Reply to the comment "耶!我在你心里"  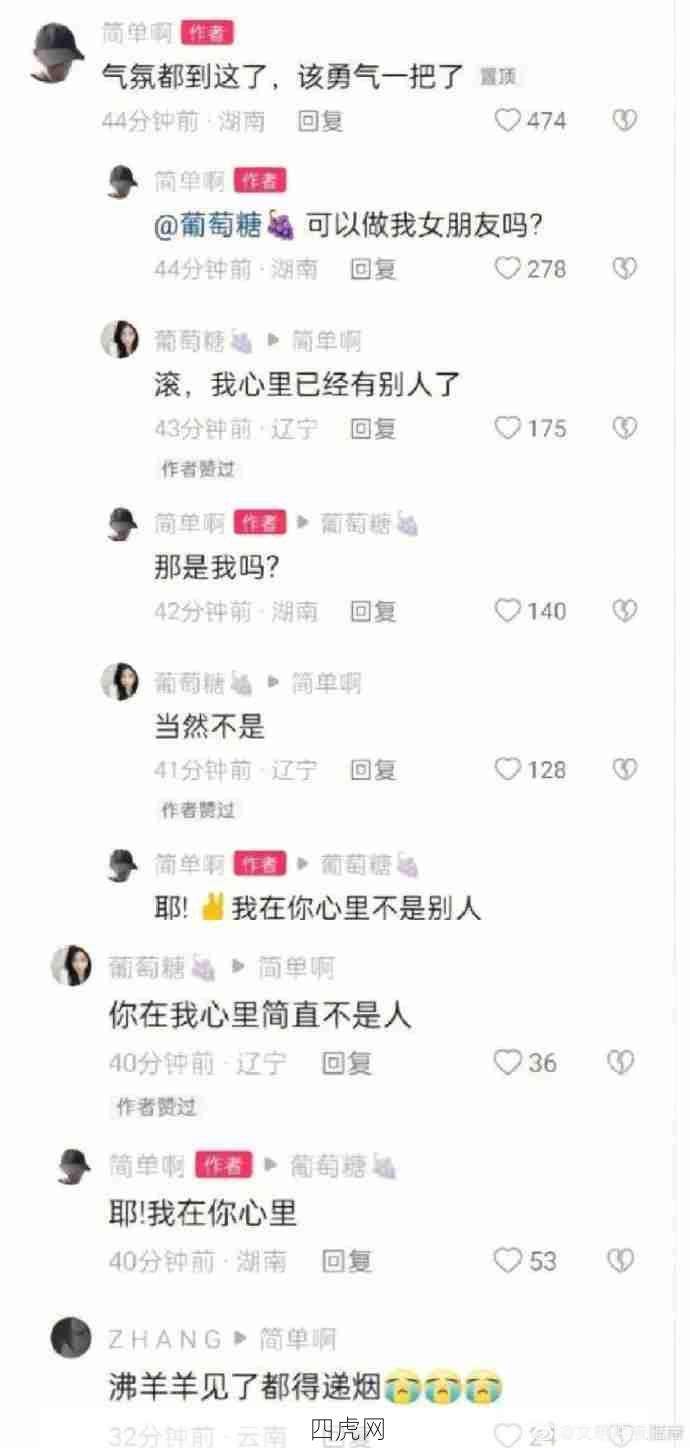[346, 1261]
